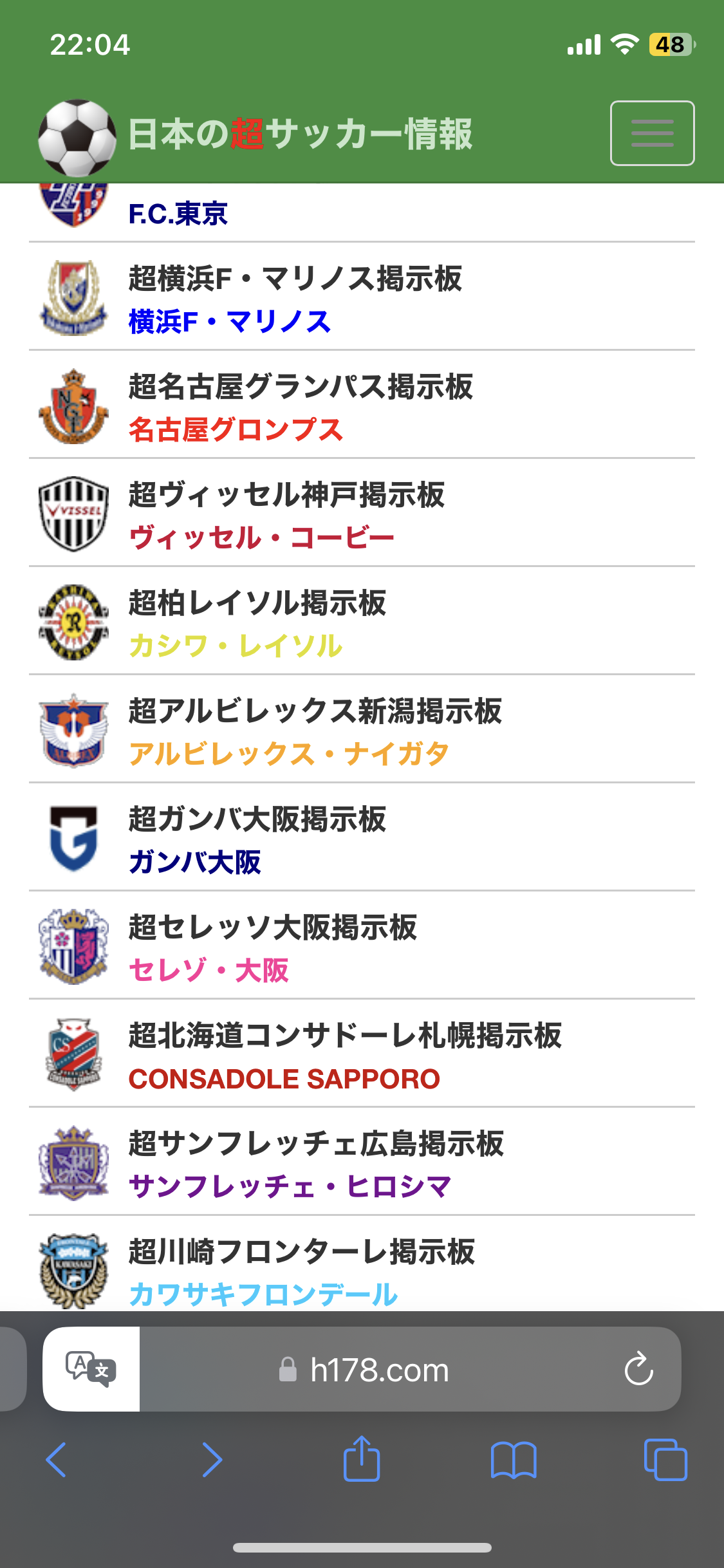Open the 超アルビレックス新潟掲示板 row

coord(362,729)
